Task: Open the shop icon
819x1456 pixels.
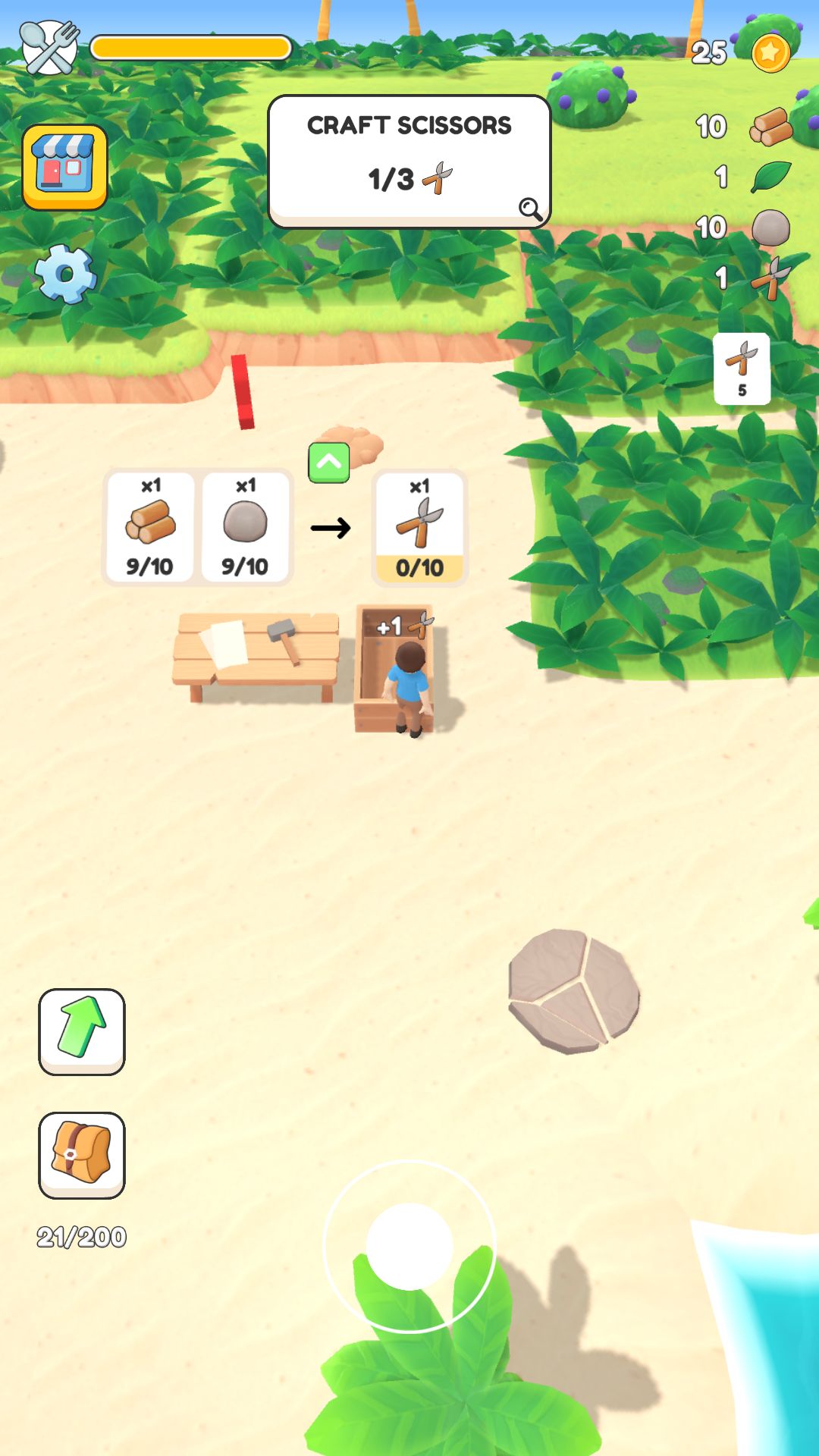Action: (67, 165)
